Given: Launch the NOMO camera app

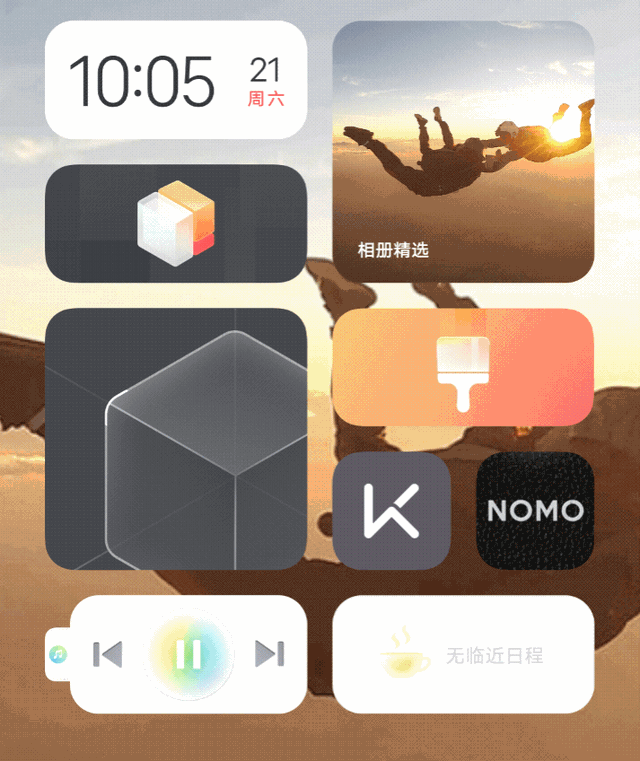Looking at the screenshot, I should pos(535,510).
